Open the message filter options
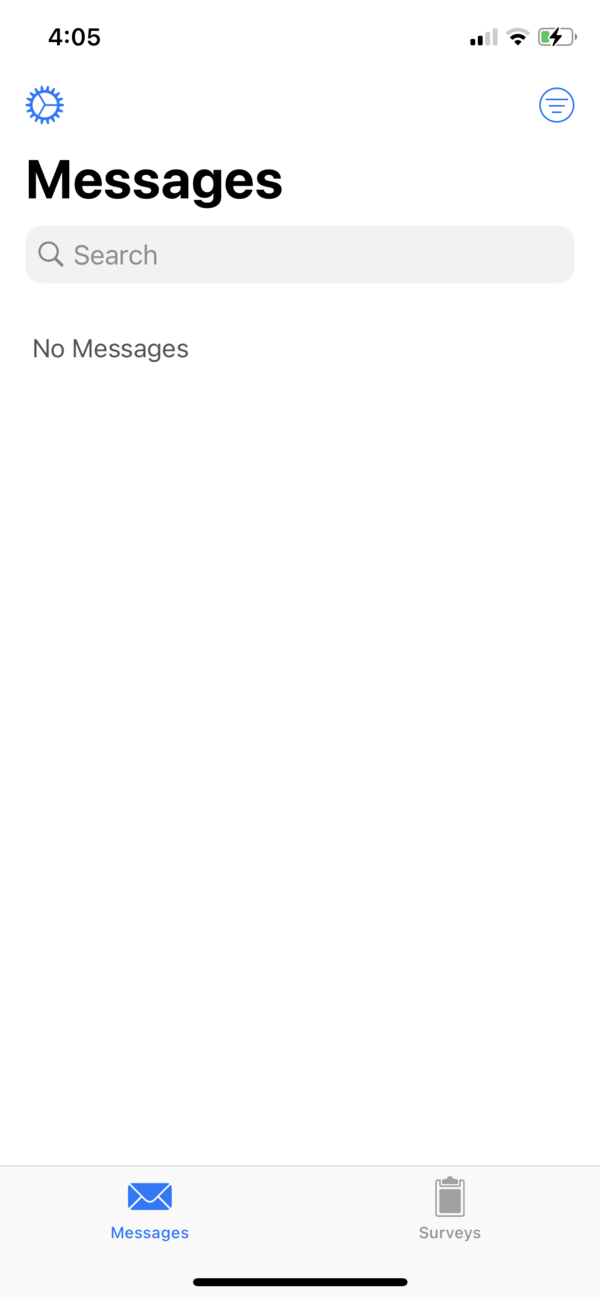This screenshot has height=1299, width=600. [x=557, y=105]
